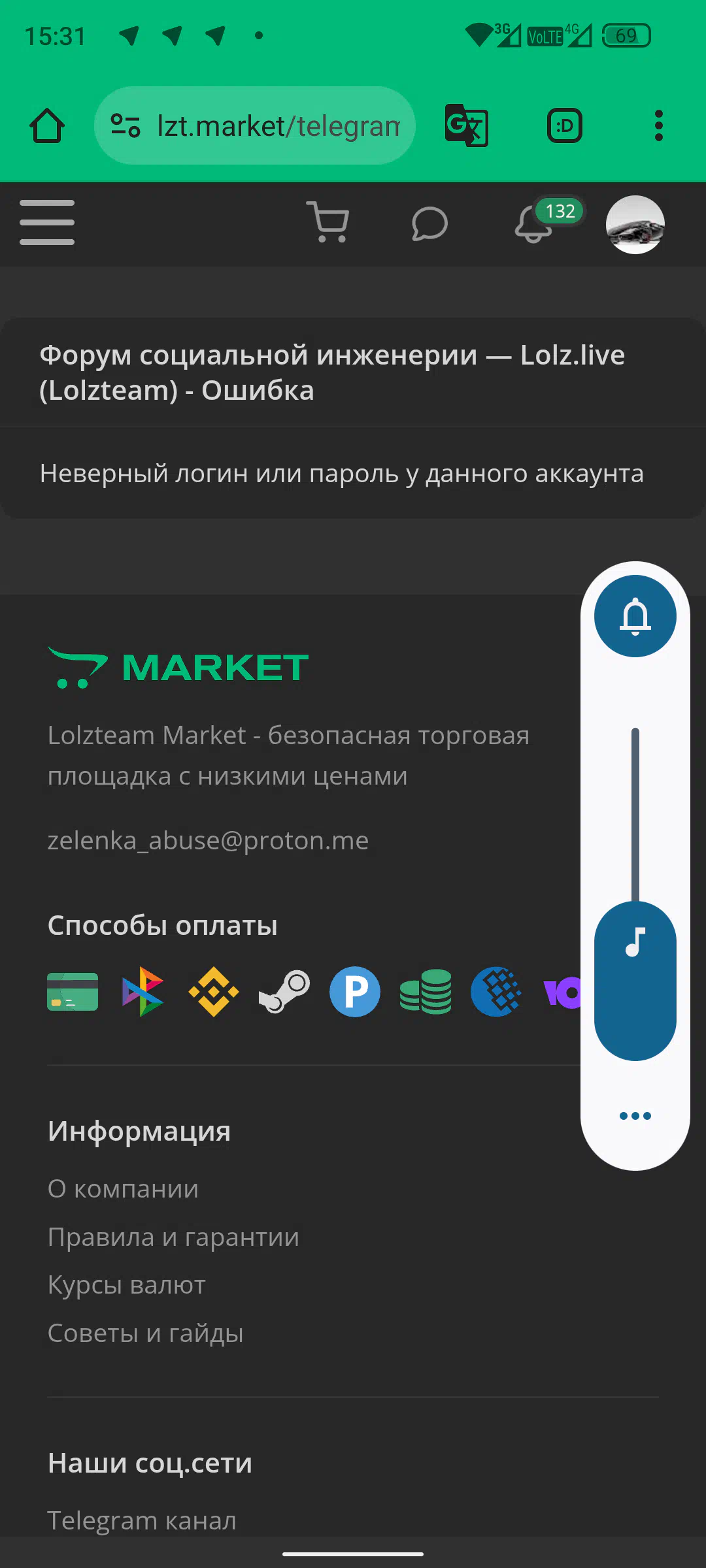Open the profile avatar menu
The image size is (706, 1568).
pyautogui.click(x=635, y=224)
